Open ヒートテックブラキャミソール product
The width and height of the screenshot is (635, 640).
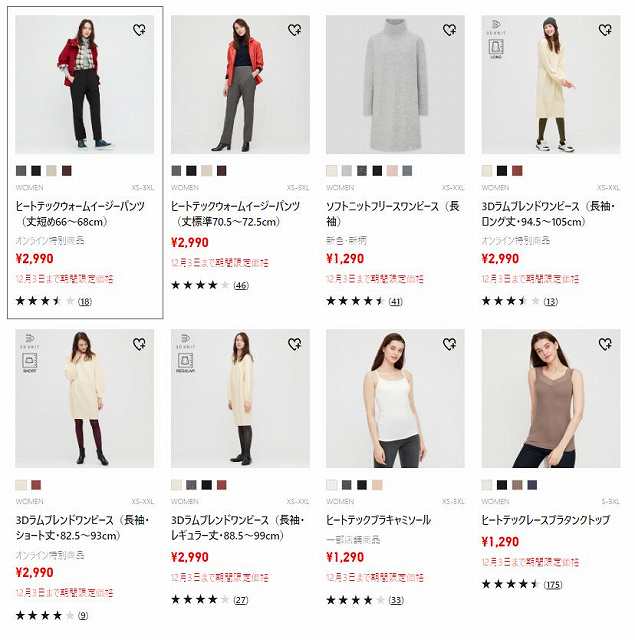pyautogui.click(x=378, y=520)
